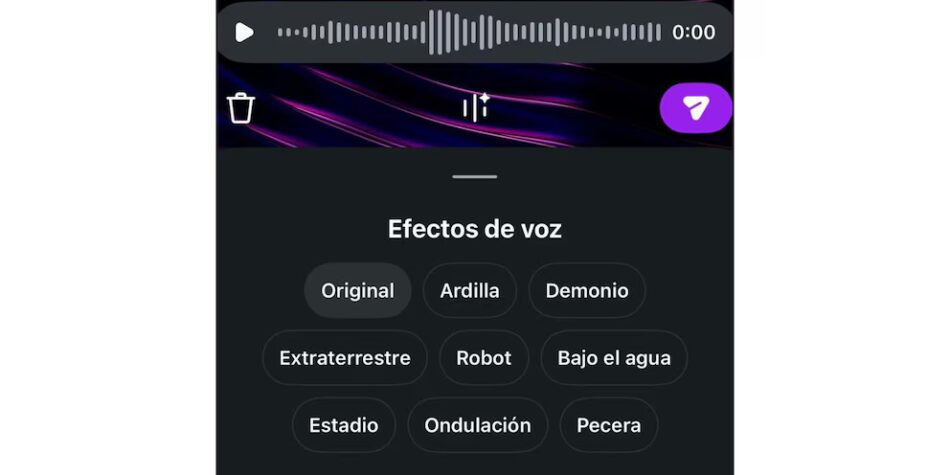Tap the Pecera voice effect chip

click(609, 425)
